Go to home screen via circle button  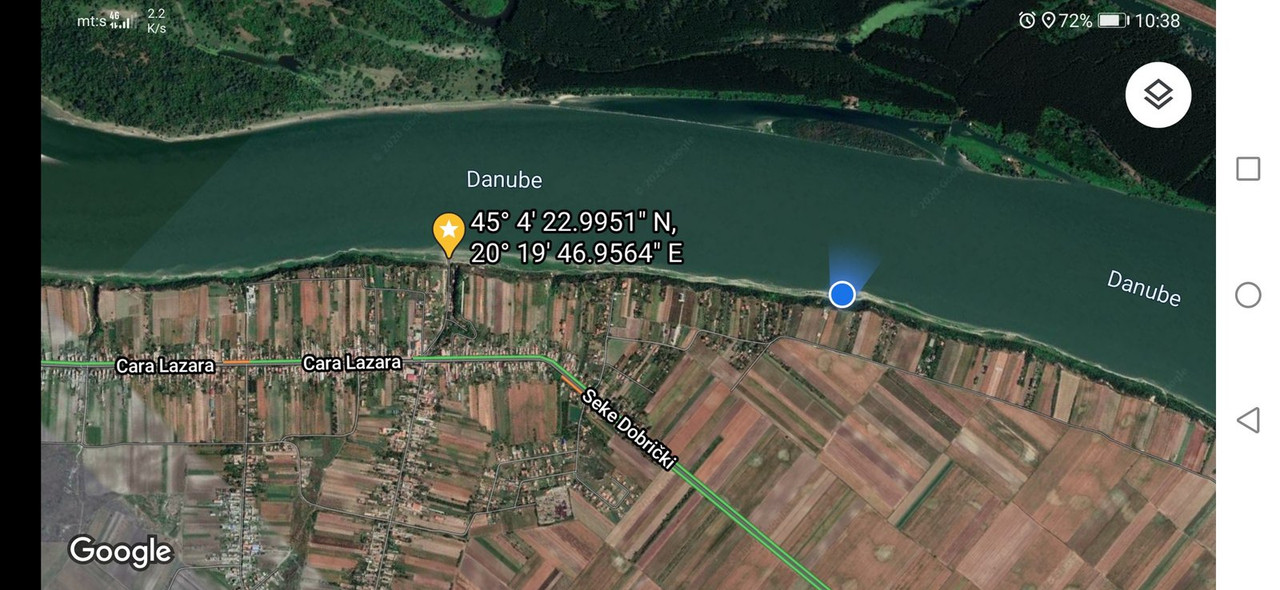tap(1248, 295)
